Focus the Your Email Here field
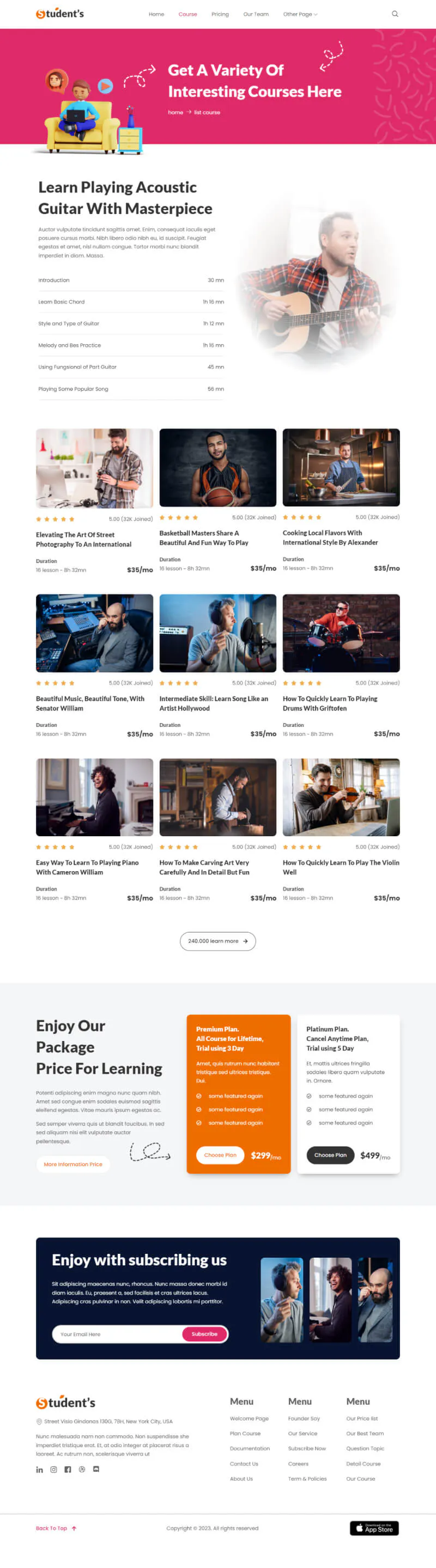The height and width of the screenshot is (1568, 436). 116,1334
